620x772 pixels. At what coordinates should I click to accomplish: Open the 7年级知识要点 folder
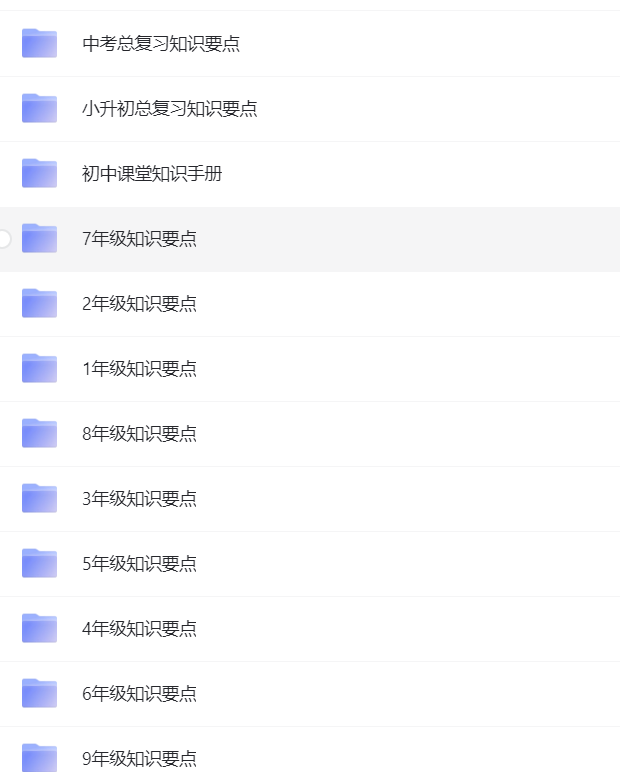click(139, 239)
